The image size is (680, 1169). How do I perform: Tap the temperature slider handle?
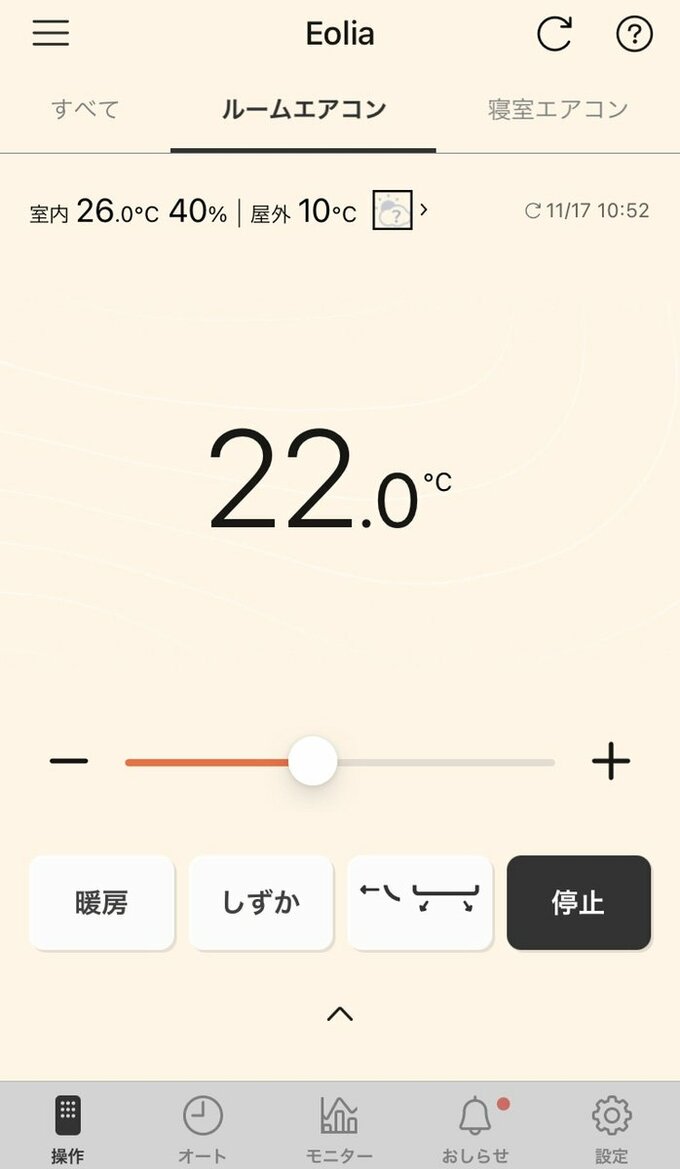pyautogui.click(x=313, y=762)
